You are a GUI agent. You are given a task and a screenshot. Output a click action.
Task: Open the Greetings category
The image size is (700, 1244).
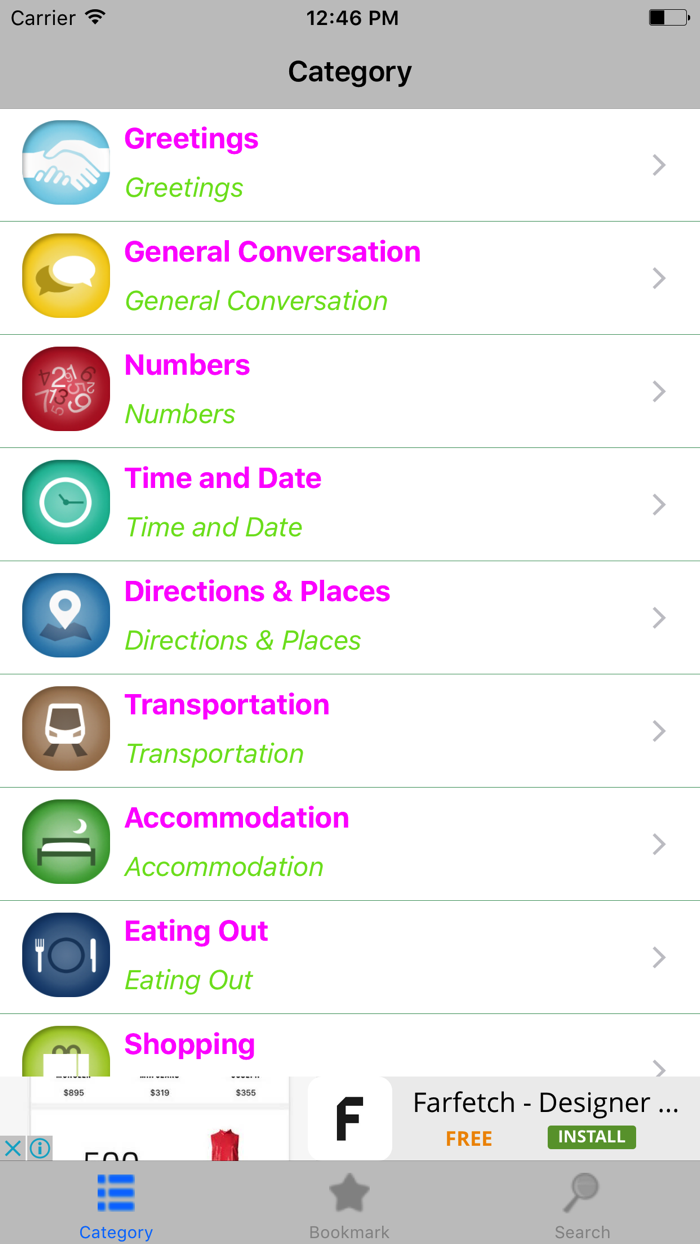click(350, 164)
